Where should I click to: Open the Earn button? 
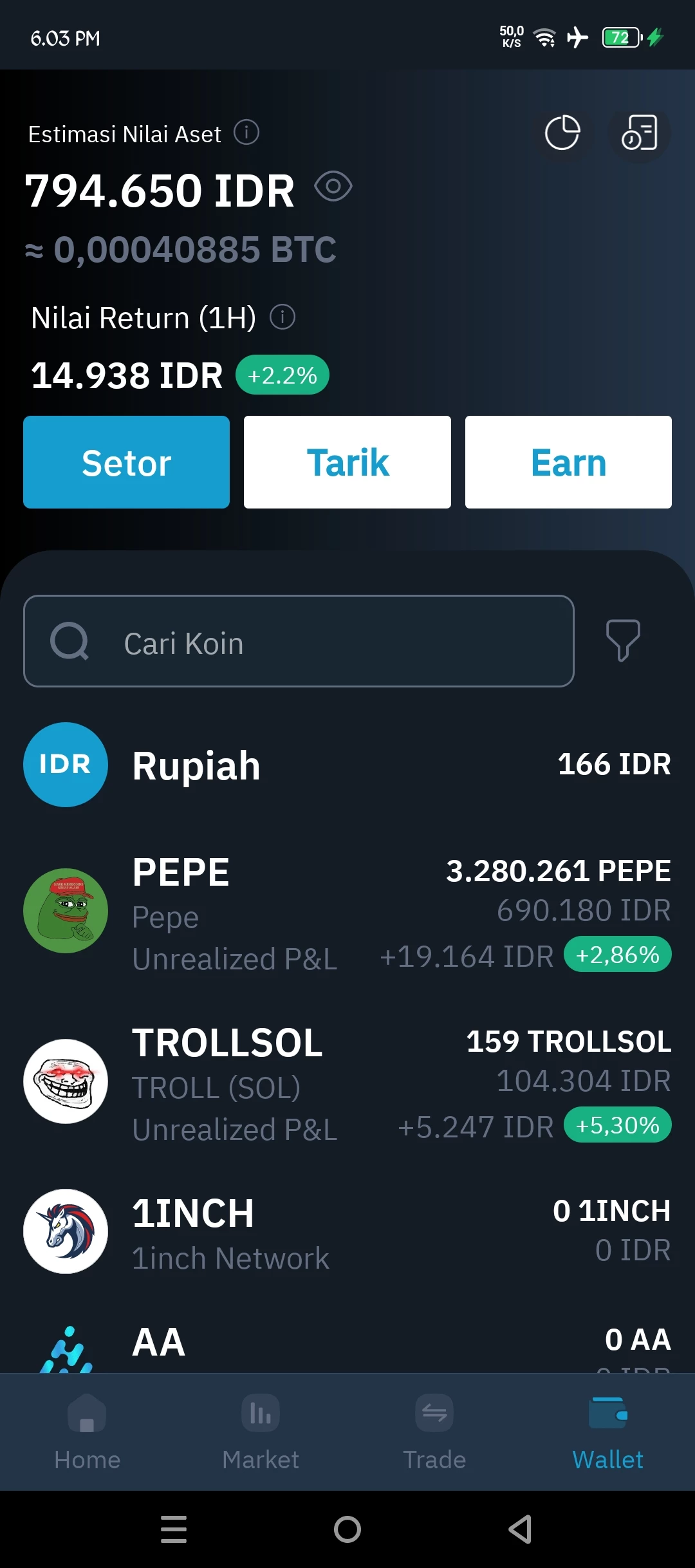coord(568,462)
